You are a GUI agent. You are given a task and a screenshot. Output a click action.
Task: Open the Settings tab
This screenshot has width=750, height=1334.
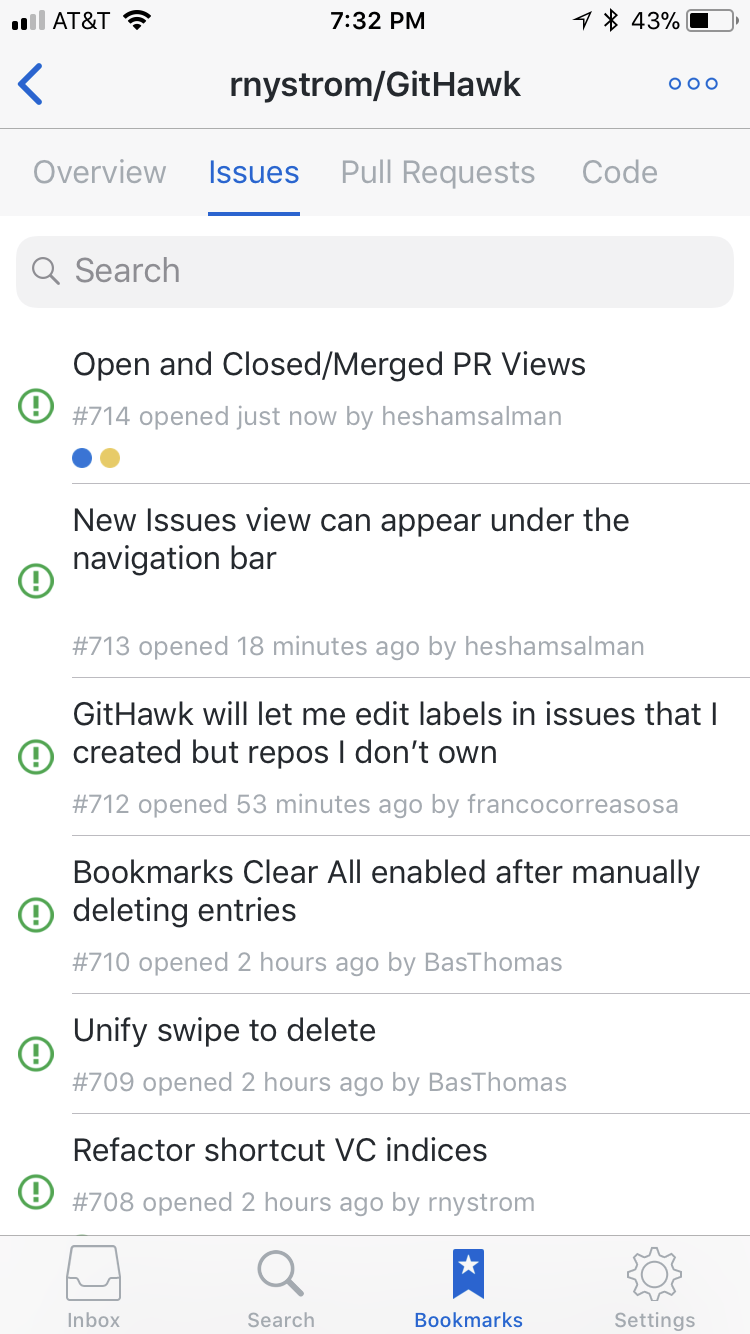(655, 1287)
